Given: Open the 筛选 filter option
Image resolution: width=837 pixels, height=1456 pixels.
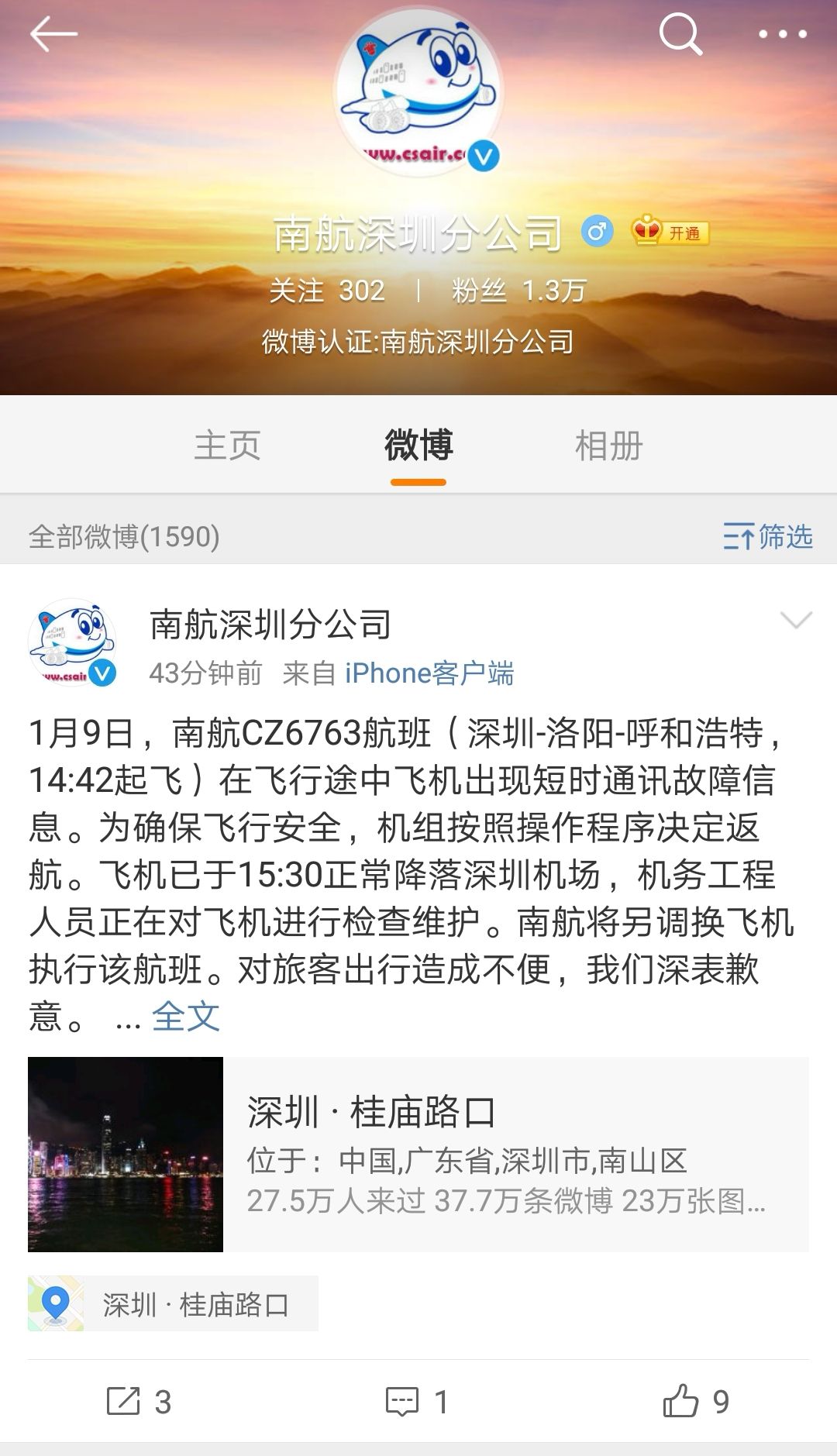Looking at the screenshot, I should point(767,536).
